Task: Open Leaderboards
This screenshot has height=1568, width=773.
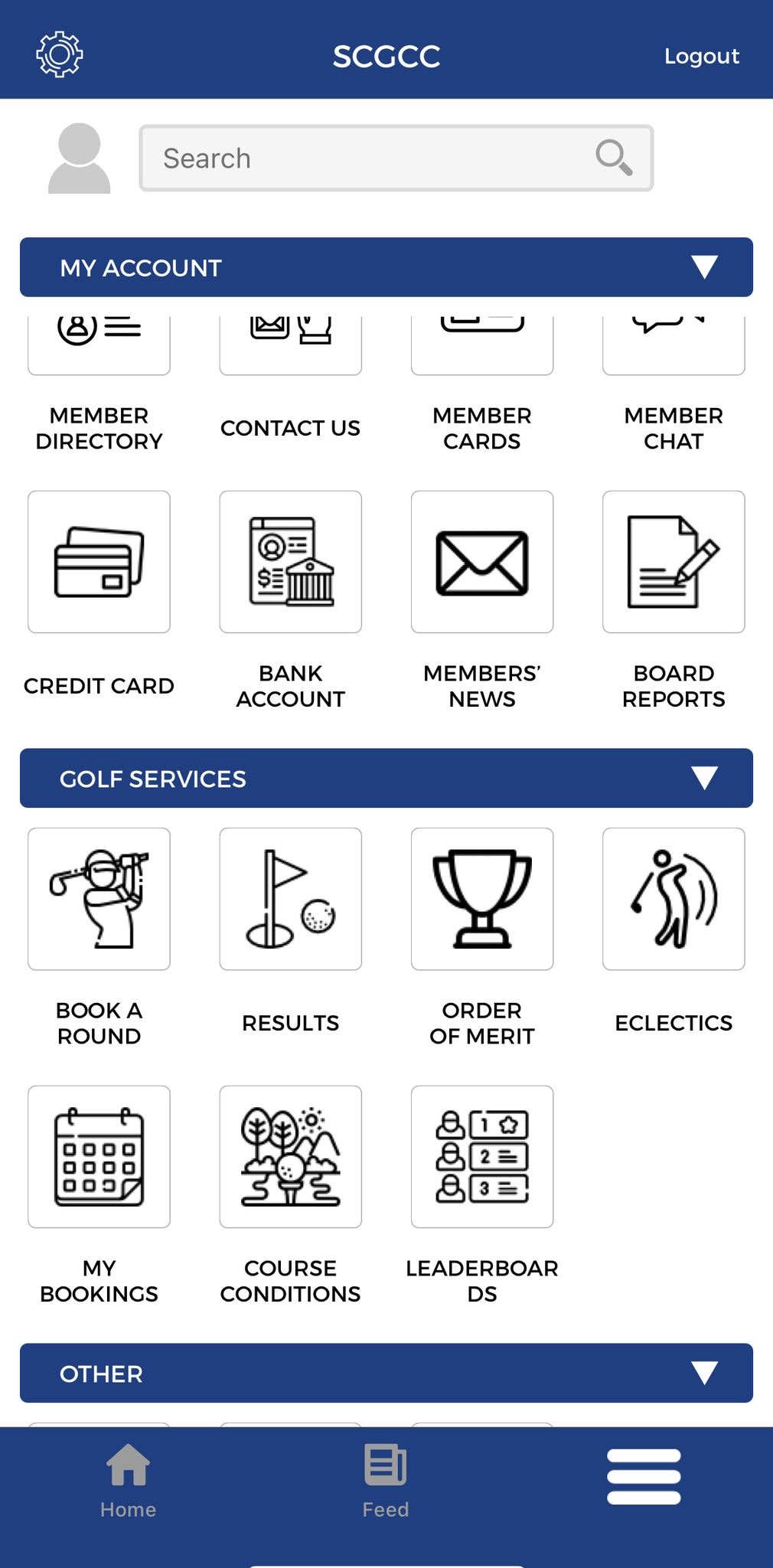Action: coord(481,1157)
